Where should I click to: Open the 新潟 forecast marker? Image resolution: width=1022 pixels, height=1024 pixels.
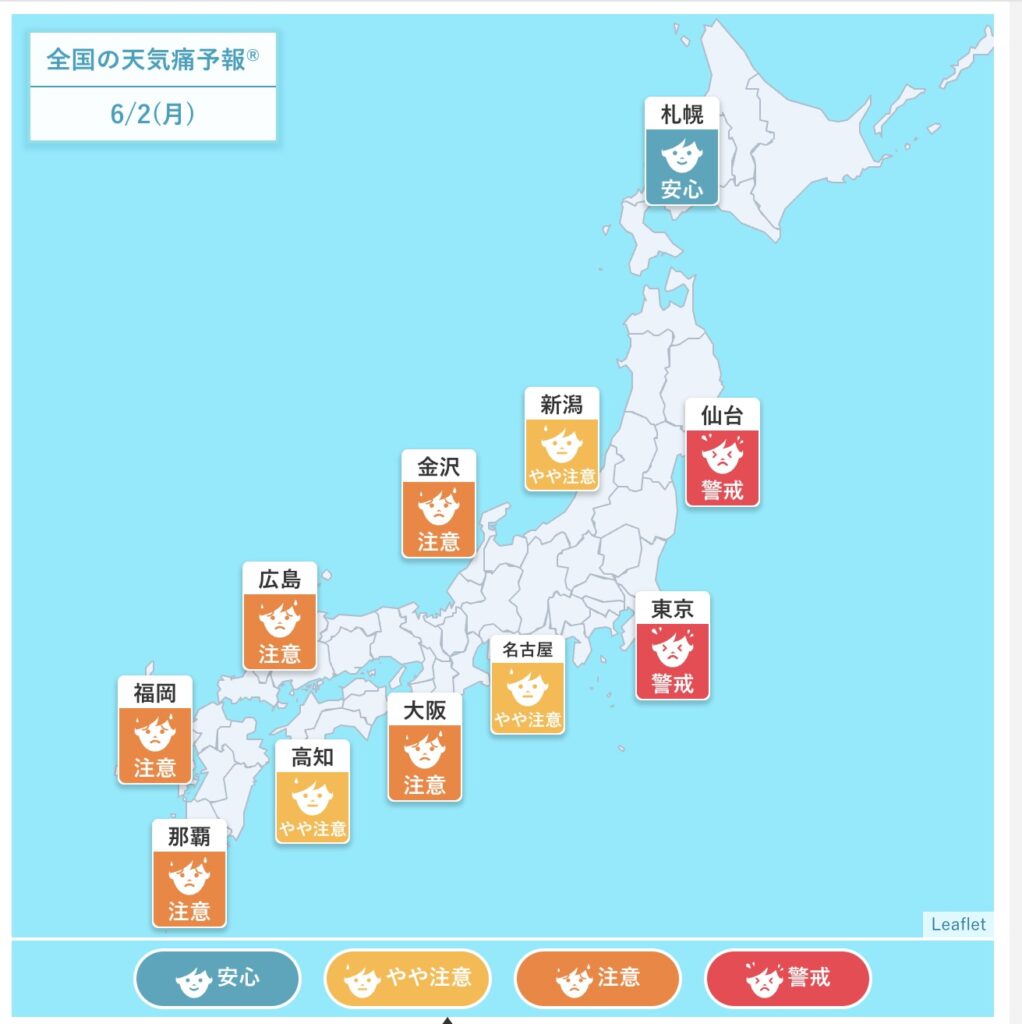562,440
